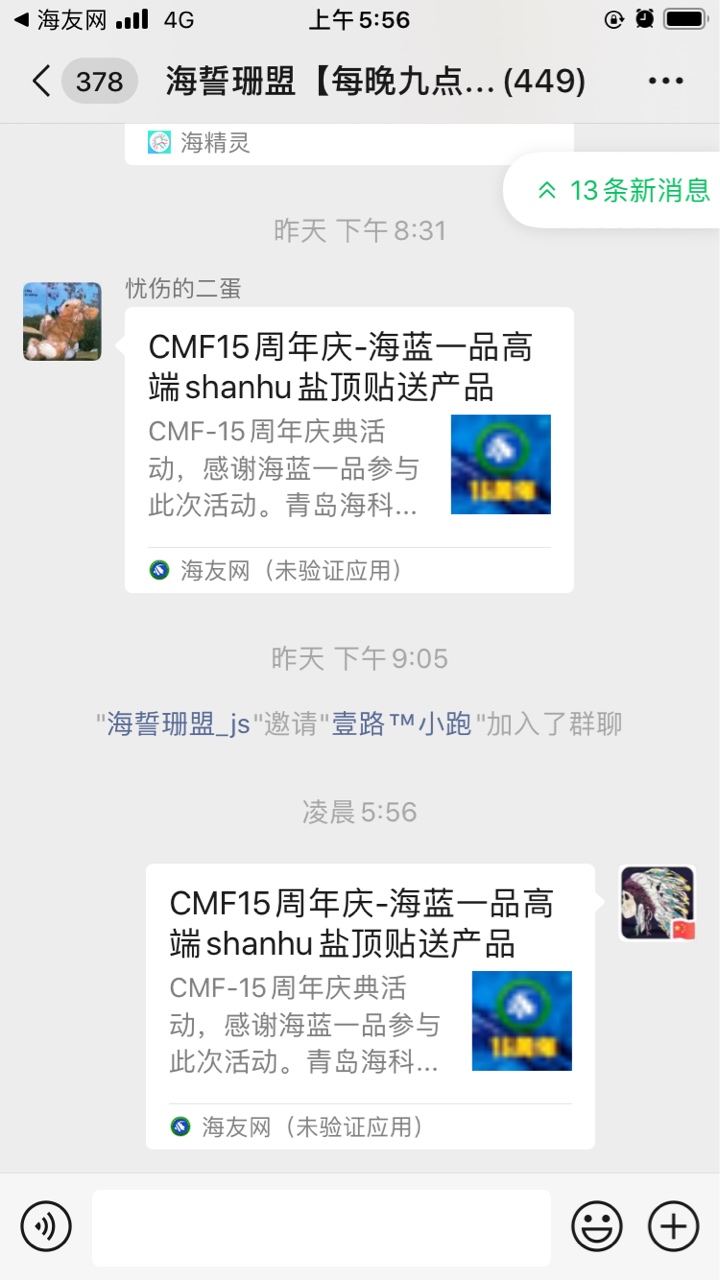720x1280 pixels.
Task: Open the plus attachments menu
Action: [x=674, y=1226]
